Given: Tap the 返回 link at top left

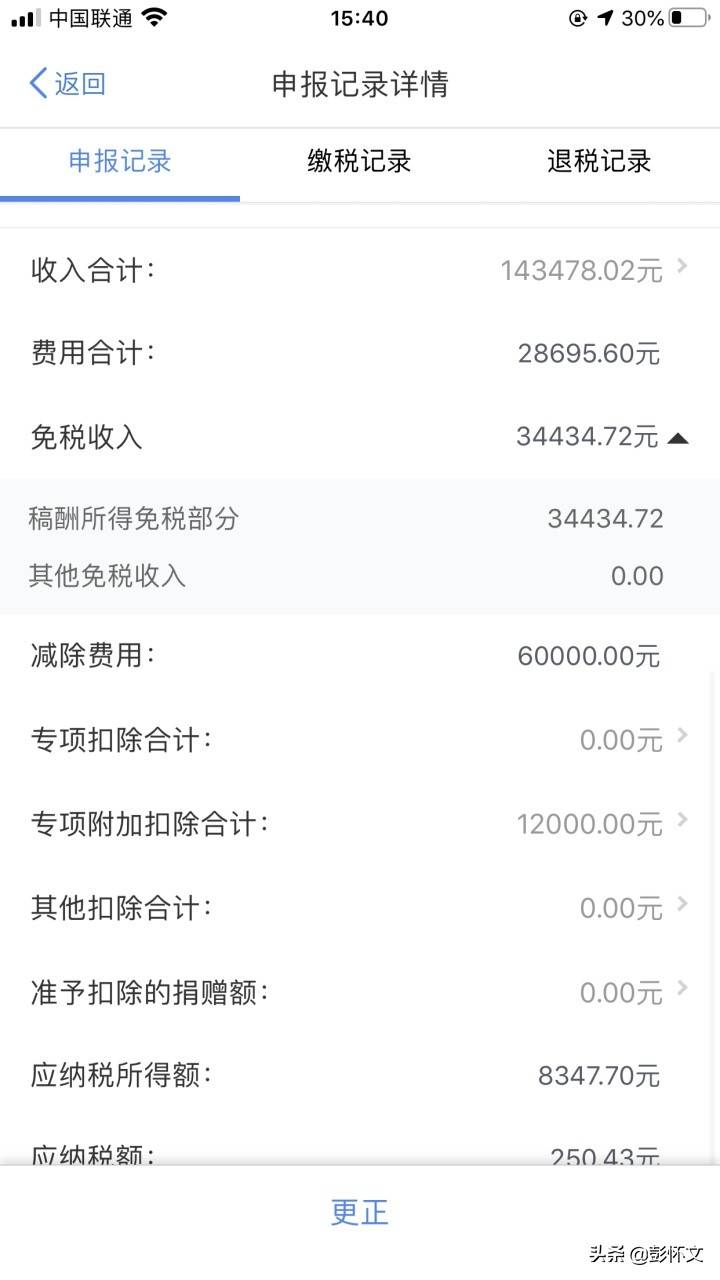Looking at the screenshot, I should point(75,84).
